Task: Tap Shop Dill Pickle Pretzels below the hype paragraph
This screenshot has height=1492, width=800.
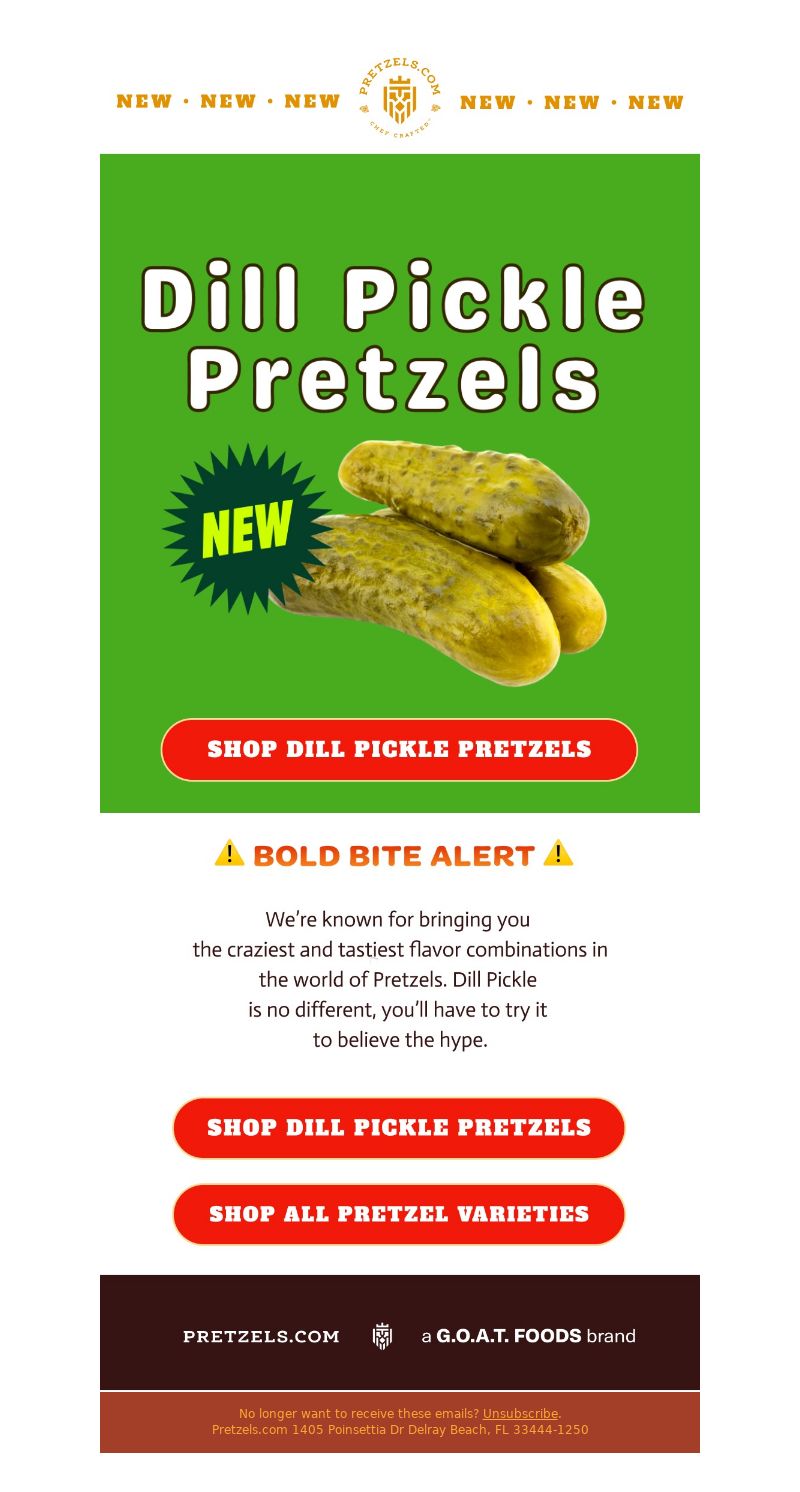Action: tap(399, 1128)
